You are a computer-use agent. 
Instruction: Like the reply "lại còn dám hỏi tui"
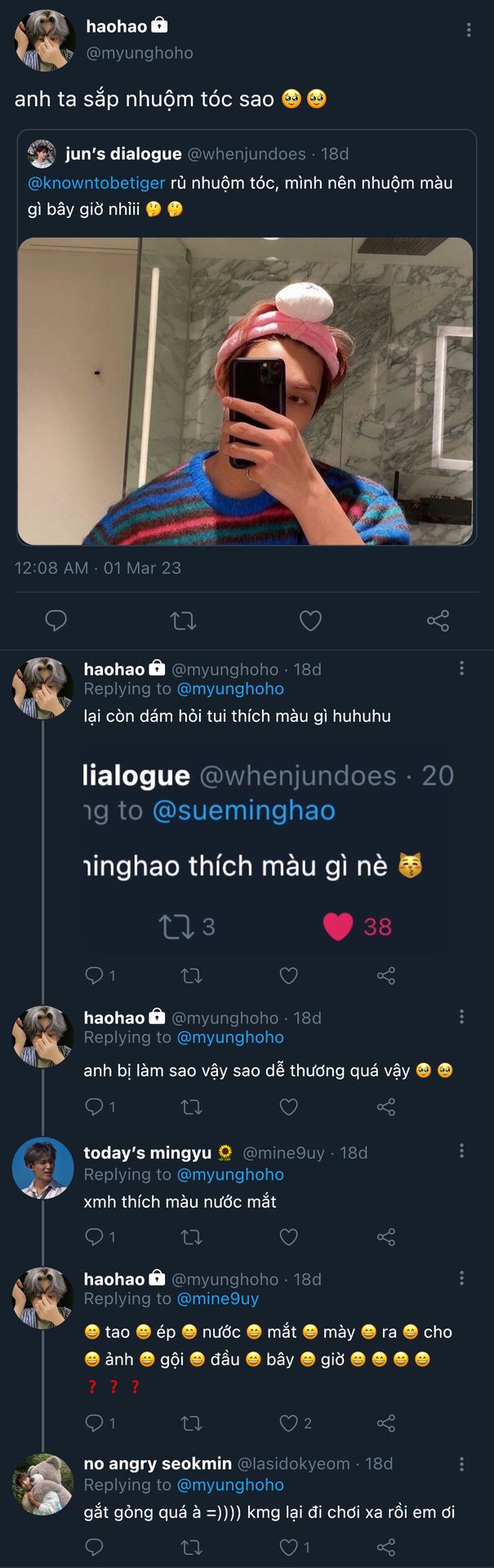288,975
